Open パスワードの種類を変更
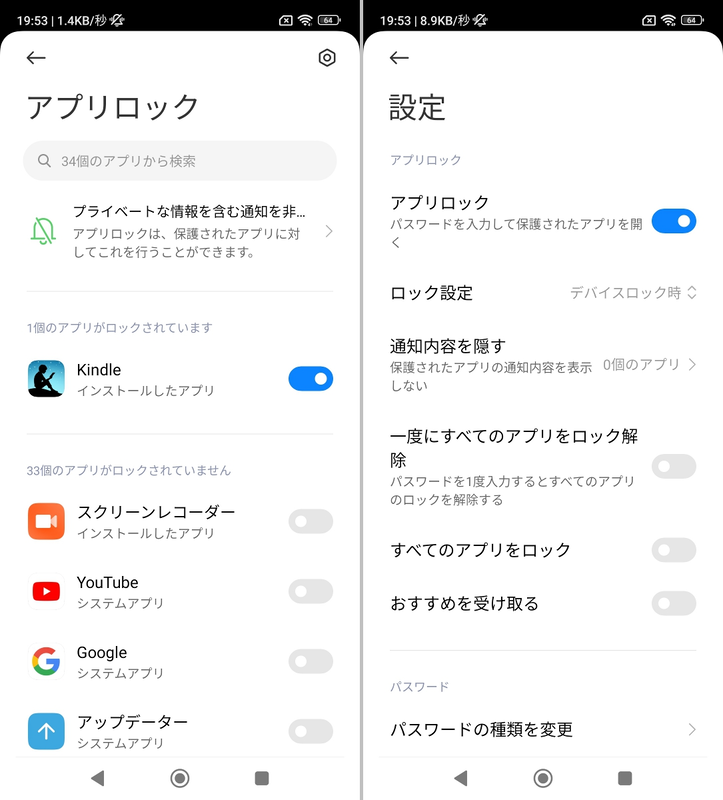The image size is (723, 800). [543, 730]
